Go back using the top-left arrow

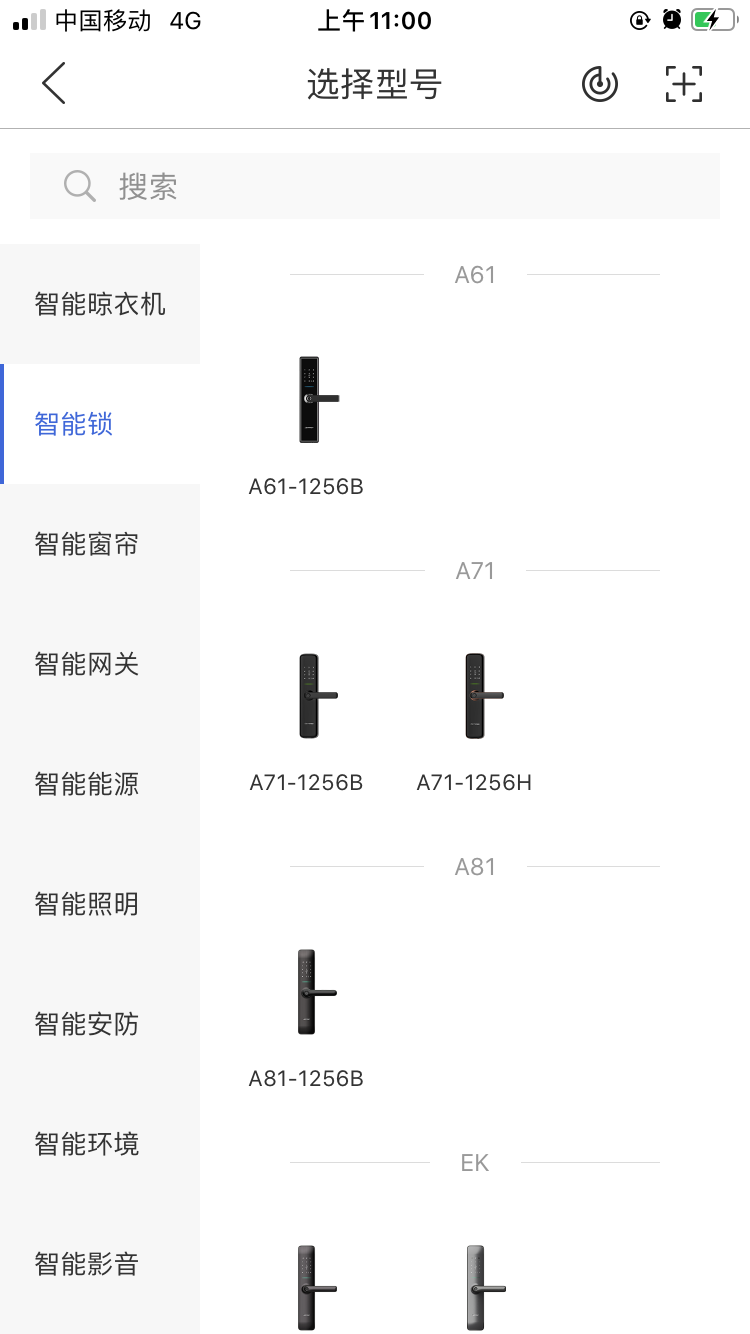click(x=54, y=83)
